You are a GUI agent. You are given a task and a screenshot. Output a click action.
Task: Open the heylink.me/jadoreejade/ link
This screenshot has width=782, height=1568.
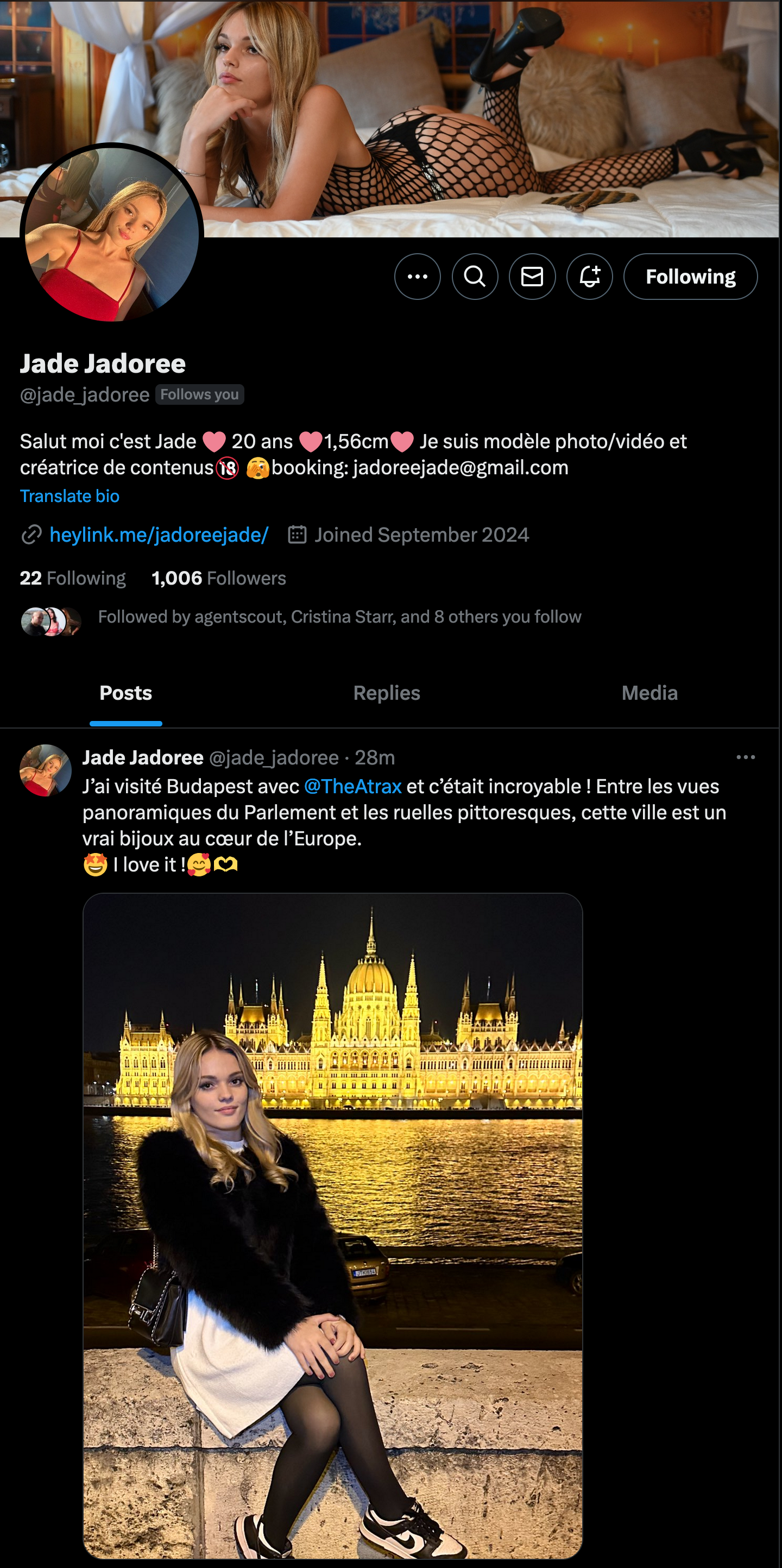coord(159,535)
